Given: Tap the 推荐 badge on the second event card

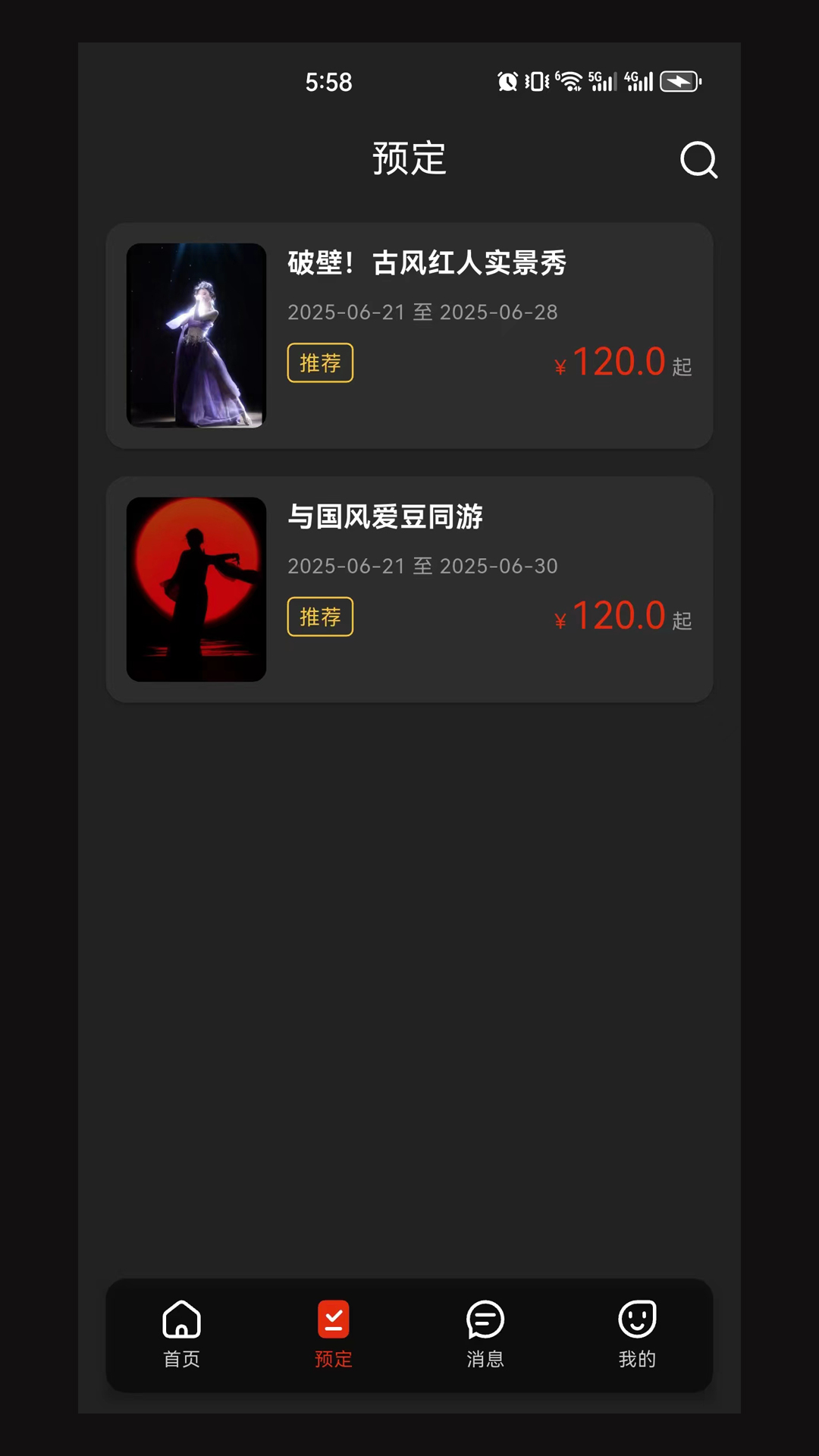Looking at the screenshot, I should pyautogui.click(x=319, y=617).
